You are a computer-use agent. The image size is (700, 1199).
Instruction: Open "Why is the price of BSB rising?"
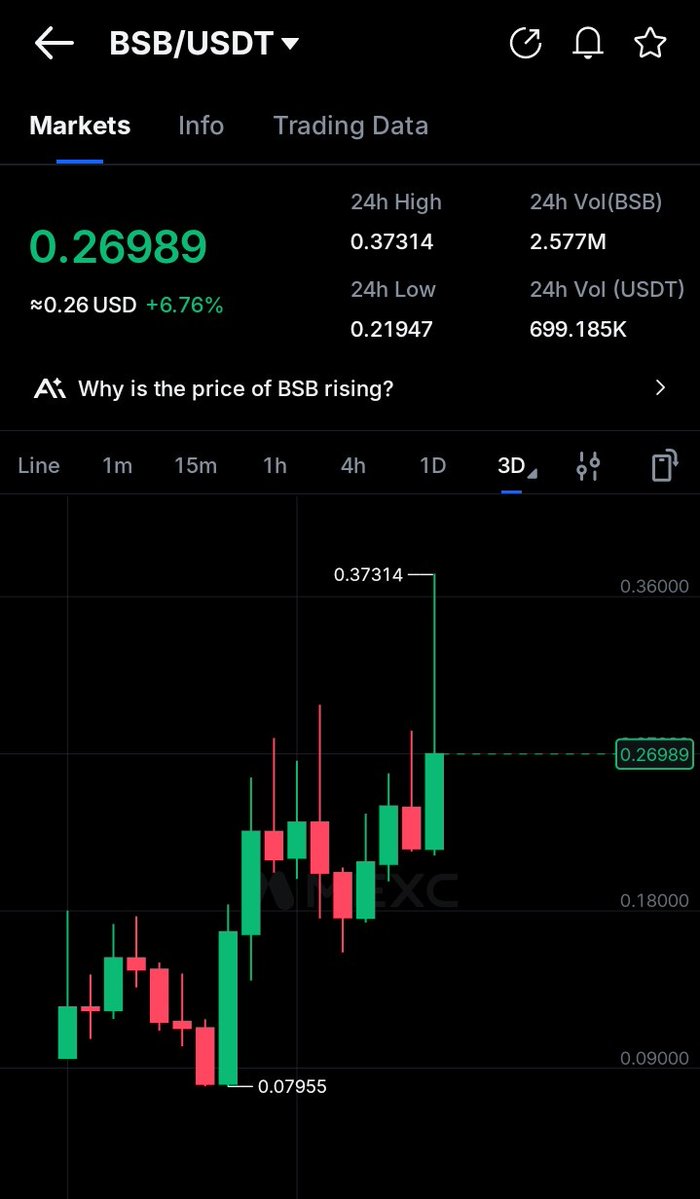pyautogui.click(x=350, y=388)
